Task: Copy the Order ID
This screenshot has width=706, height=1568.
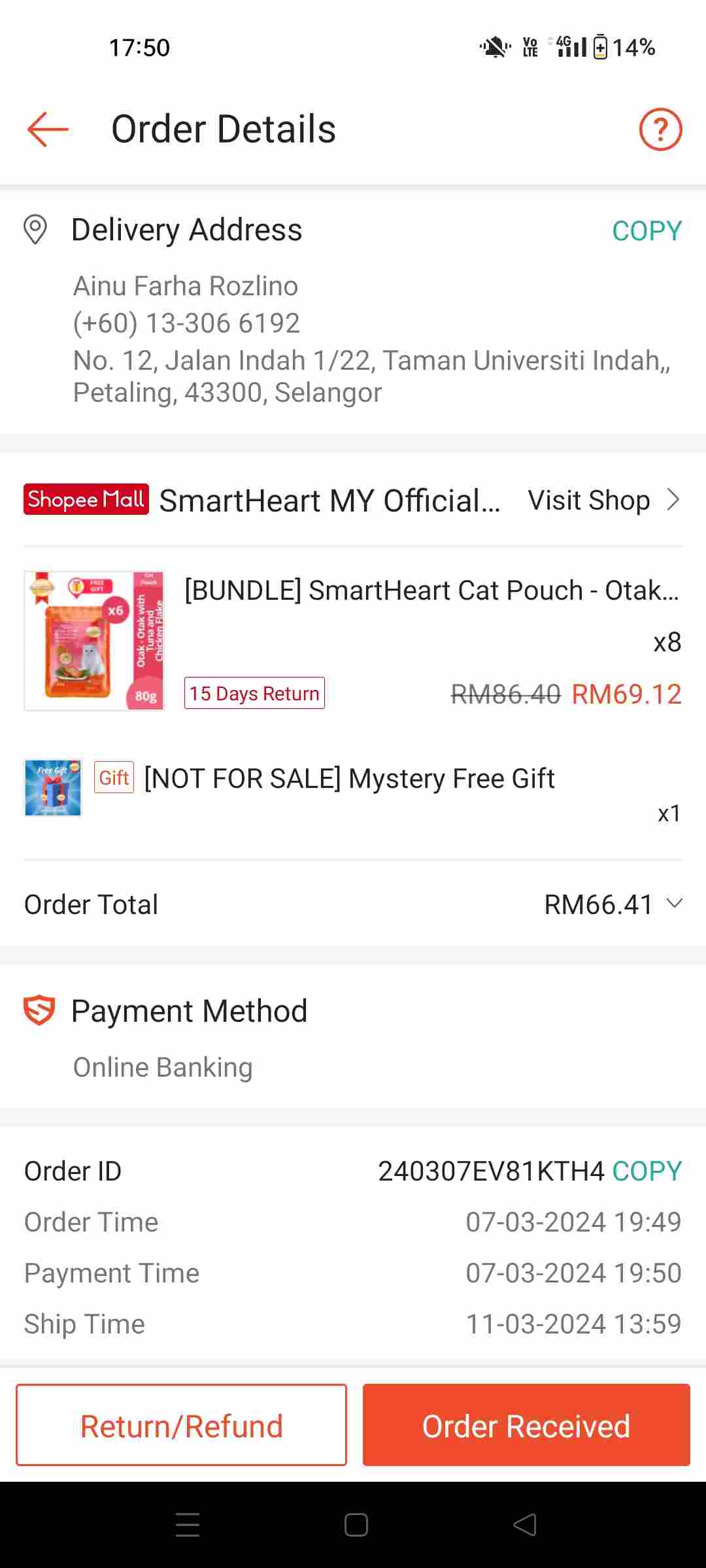Action: (646, 1171)
